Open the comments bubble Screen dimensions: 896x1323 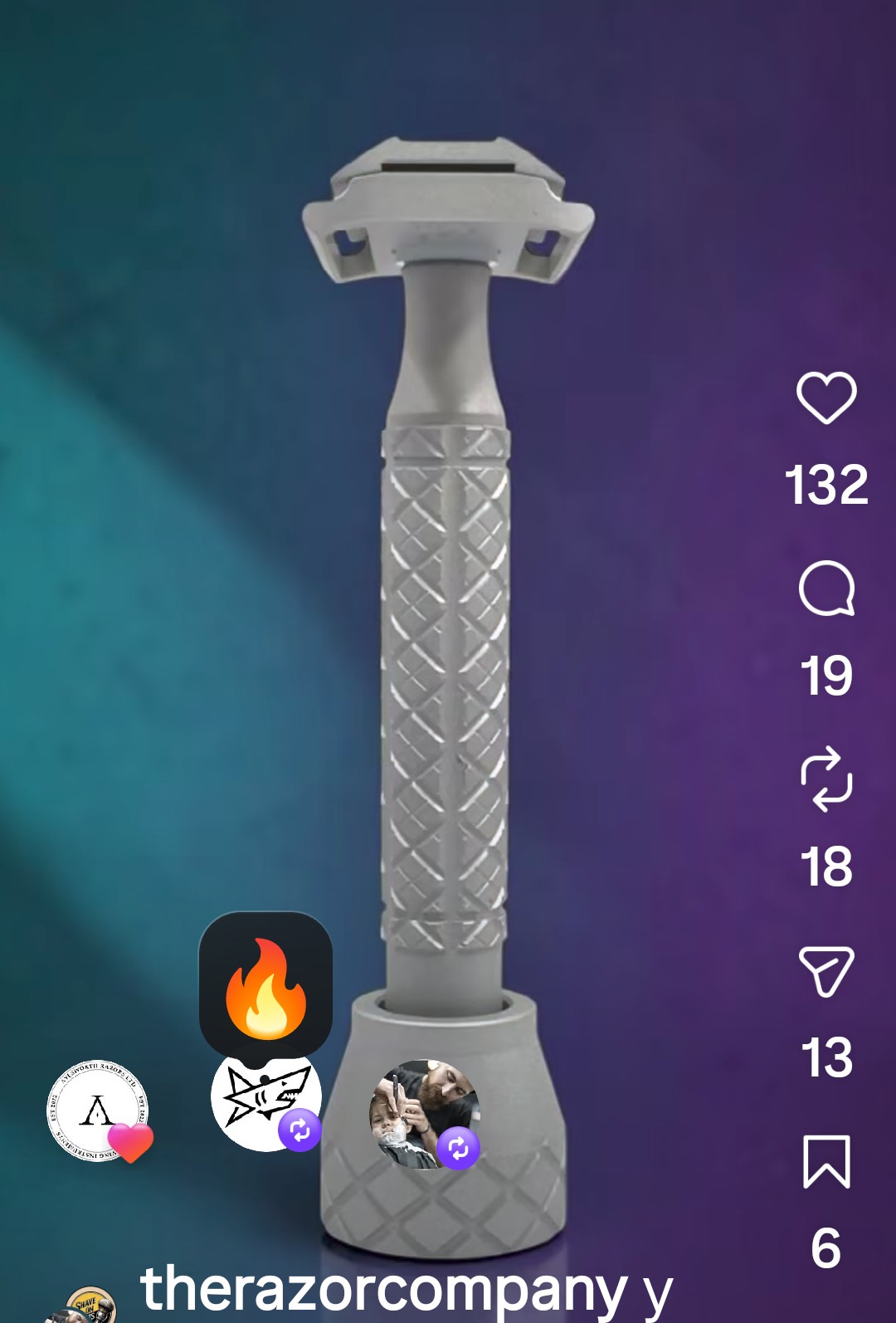(x=826, y=588)
